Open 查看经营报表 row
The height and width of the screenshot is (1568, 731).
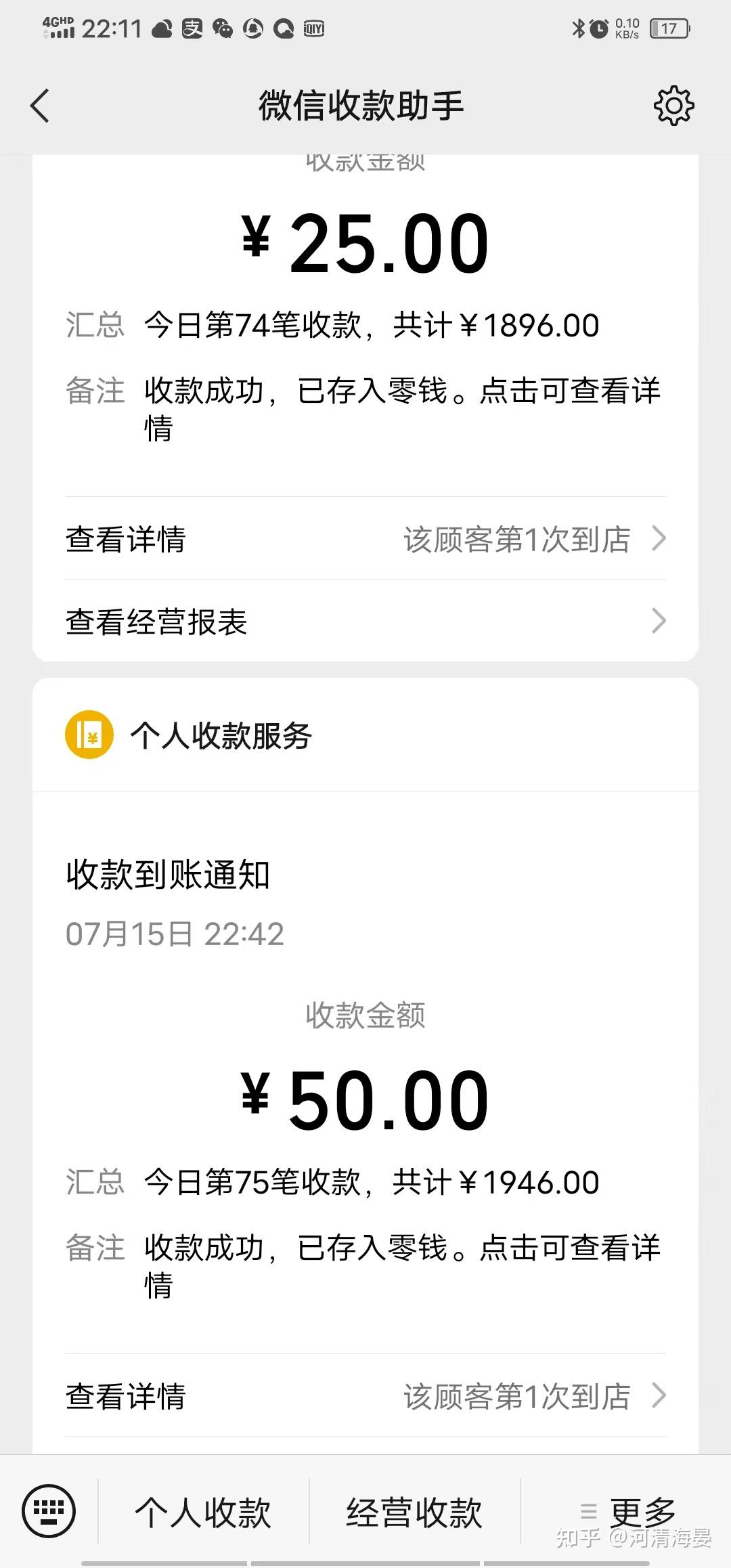coord(365,621)
